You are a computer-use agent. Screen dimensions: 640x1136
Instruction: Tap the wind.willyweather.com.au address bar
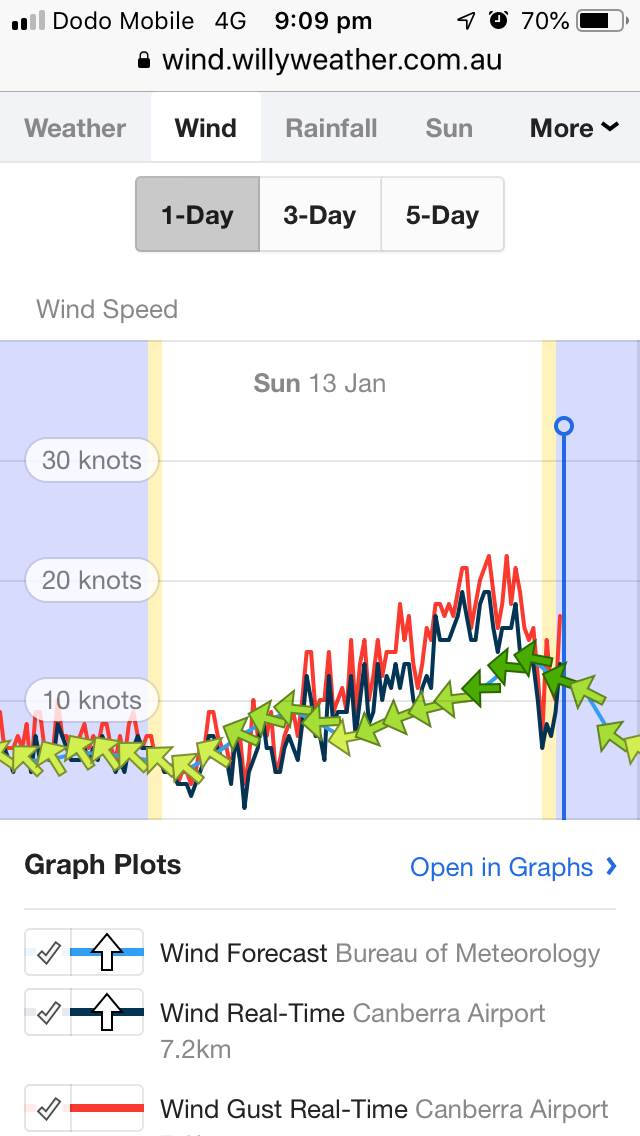320,60
